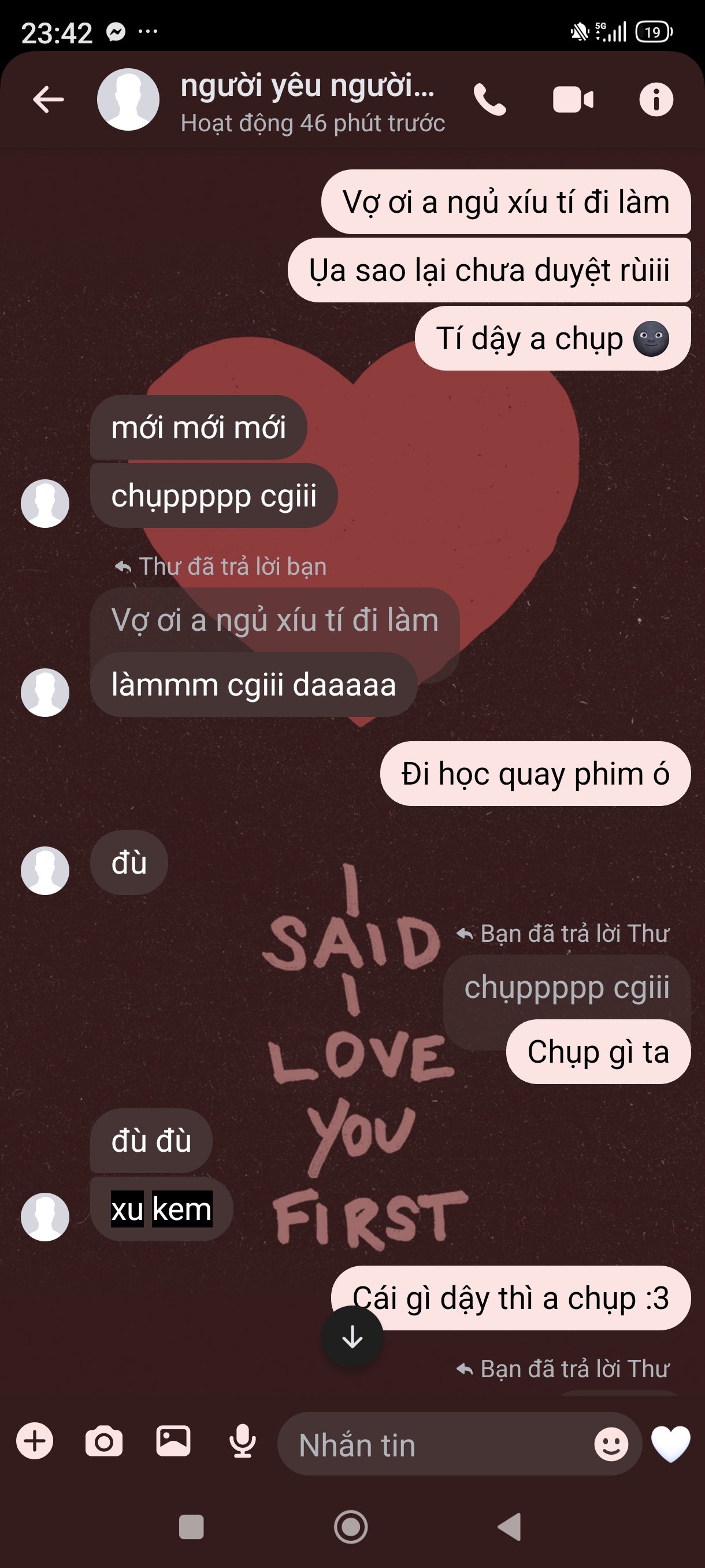The height and width of the screenshot is (1568, 705).
Task: Focus the "Nhắn tin" message field
Action: pyautogui.click(x=438, y=1444)
